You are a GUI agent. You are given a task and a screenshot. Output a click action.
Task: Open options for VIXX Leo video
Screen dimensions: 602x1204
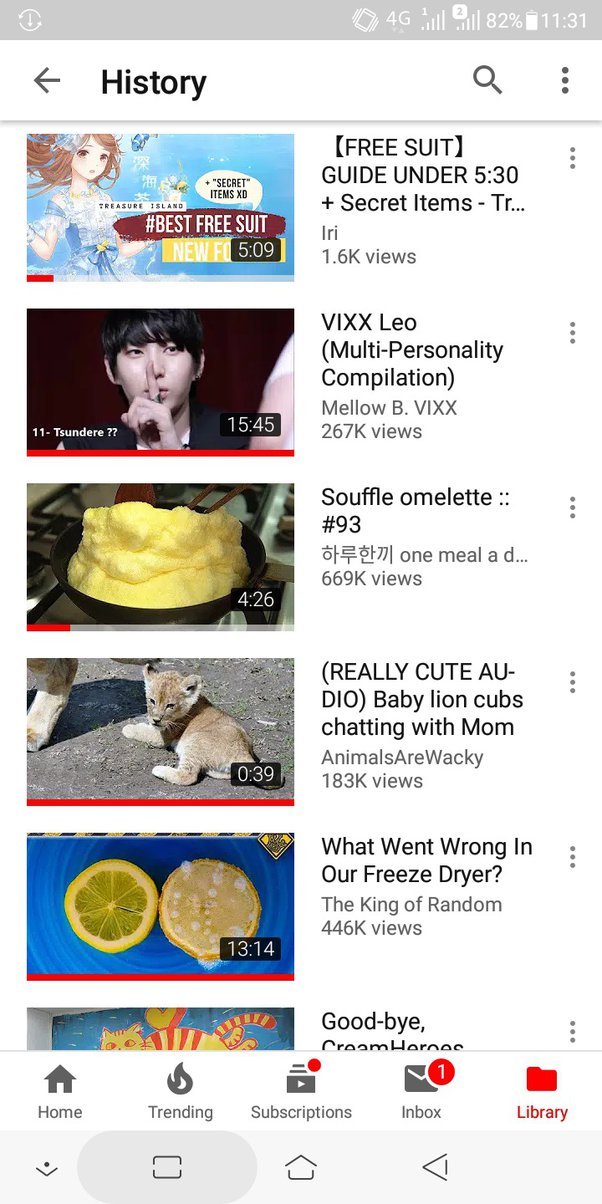pos(572,333)
